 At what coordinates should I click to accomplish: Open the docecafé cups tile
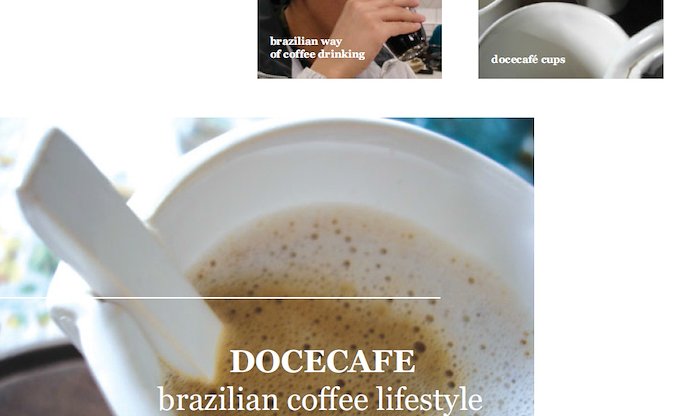tap(569, 38)
